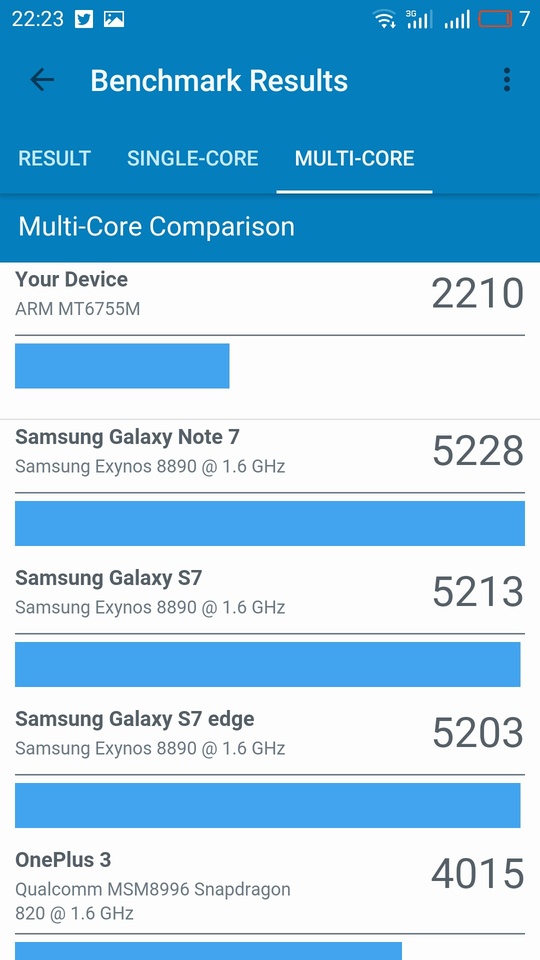The width and height of the screenshot is (540, 960).
Task: Go back from Benchmark Results
Action: click(x=42, y=80)
